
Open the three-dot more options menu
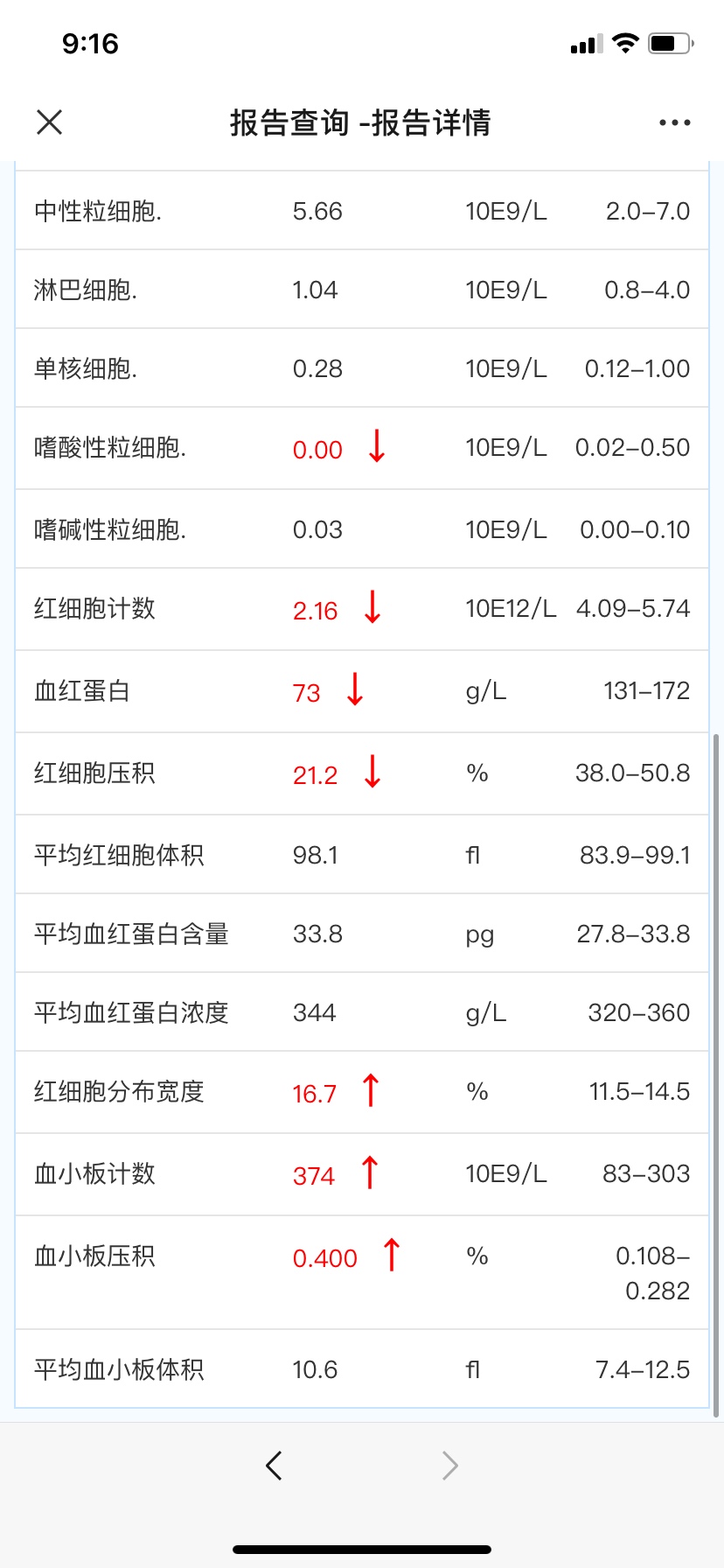click(x=674, y=122)
